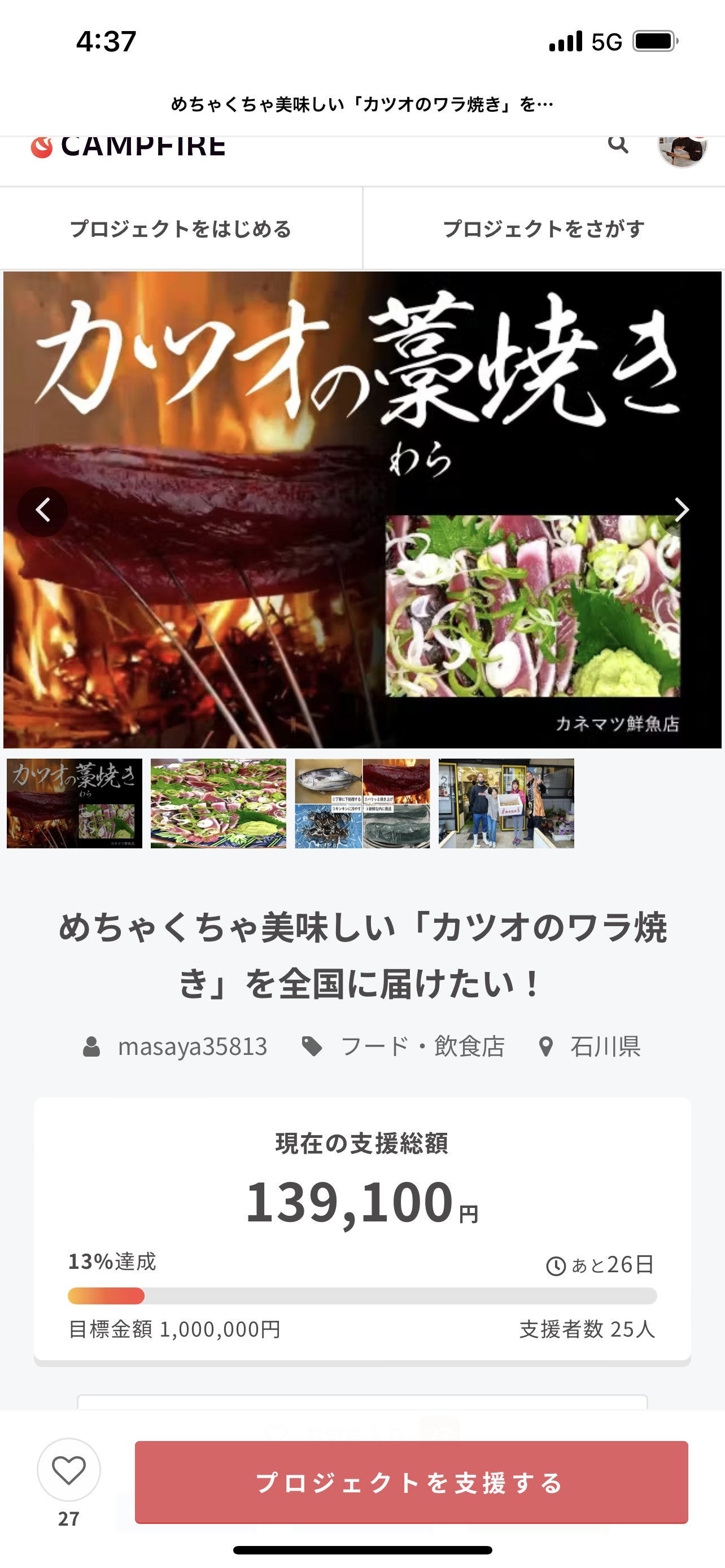This screenshot has height=1568, width=725.
Task: Open masaya35813's profile
Action: [192, 1046]
